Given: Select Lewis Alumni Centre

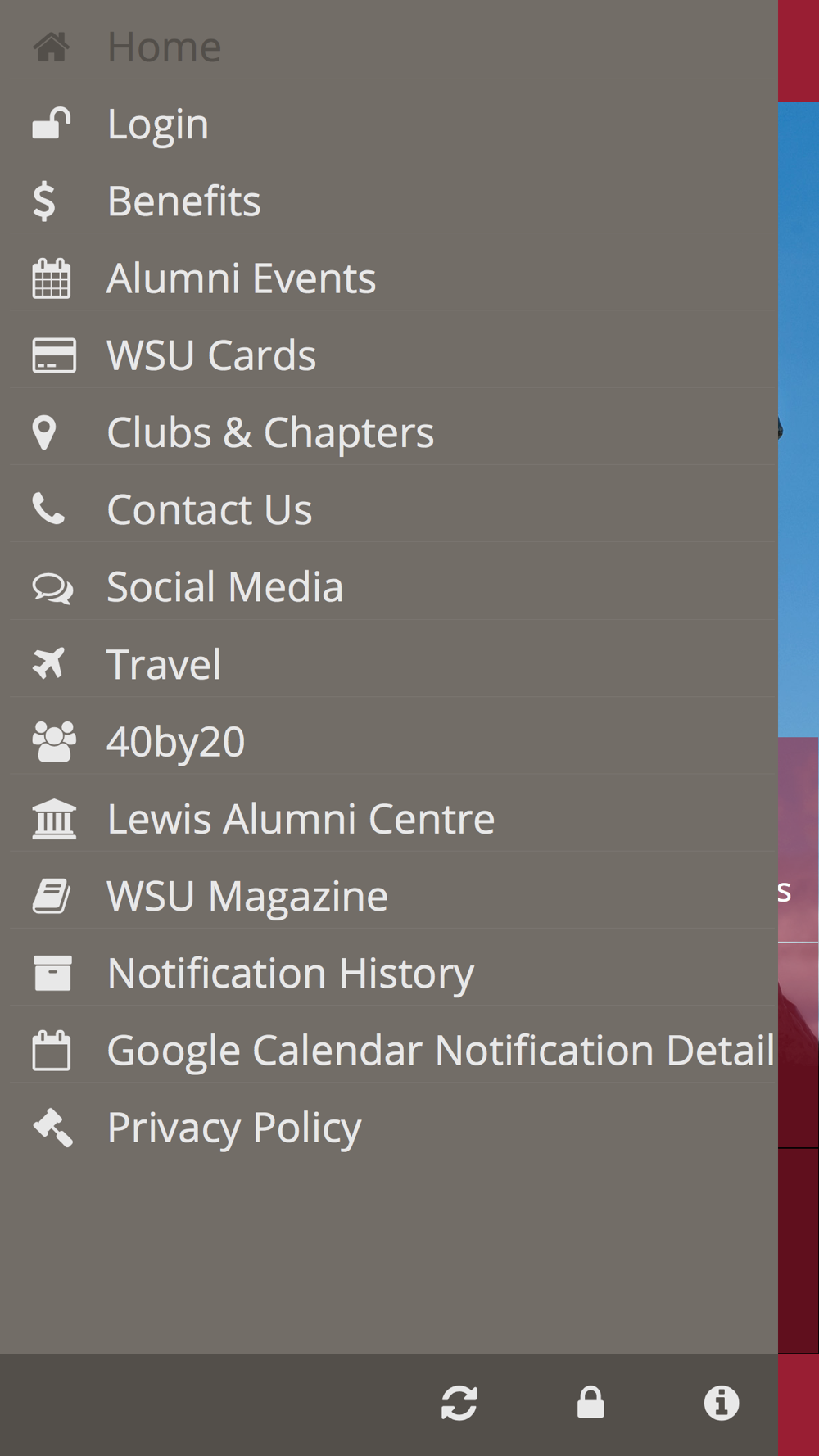Looking at the screenshot, I should tap(301, 819).
